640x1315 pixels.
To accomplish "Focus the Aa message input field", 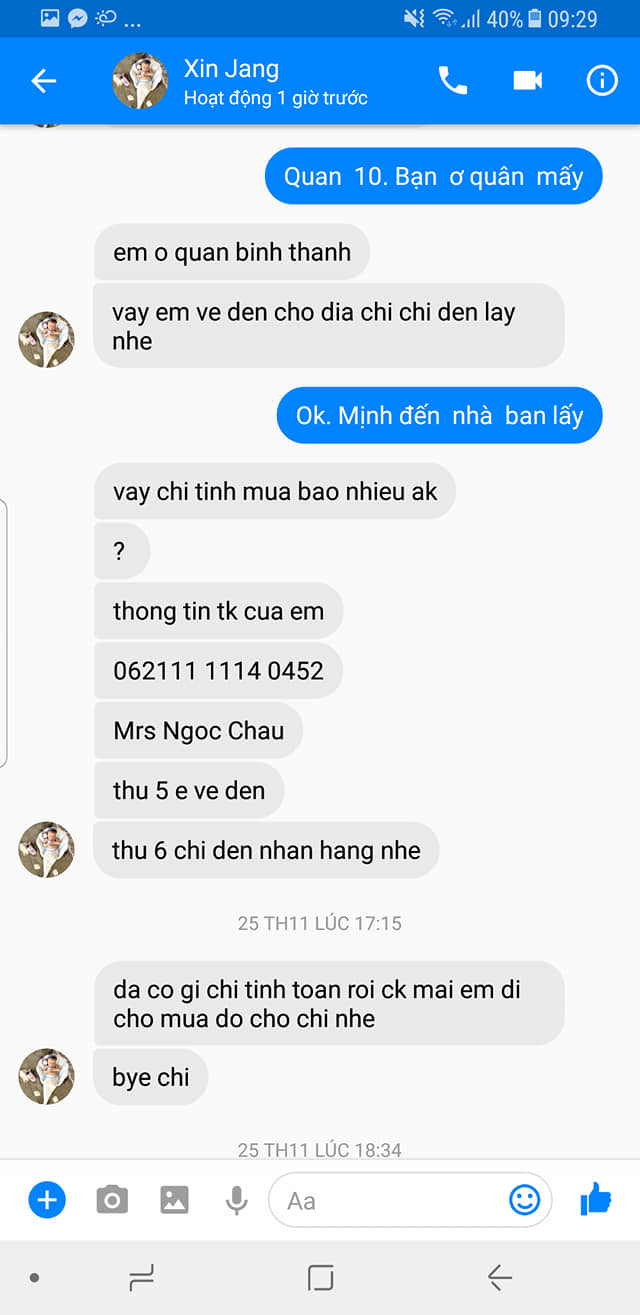I will [390, 1200].
